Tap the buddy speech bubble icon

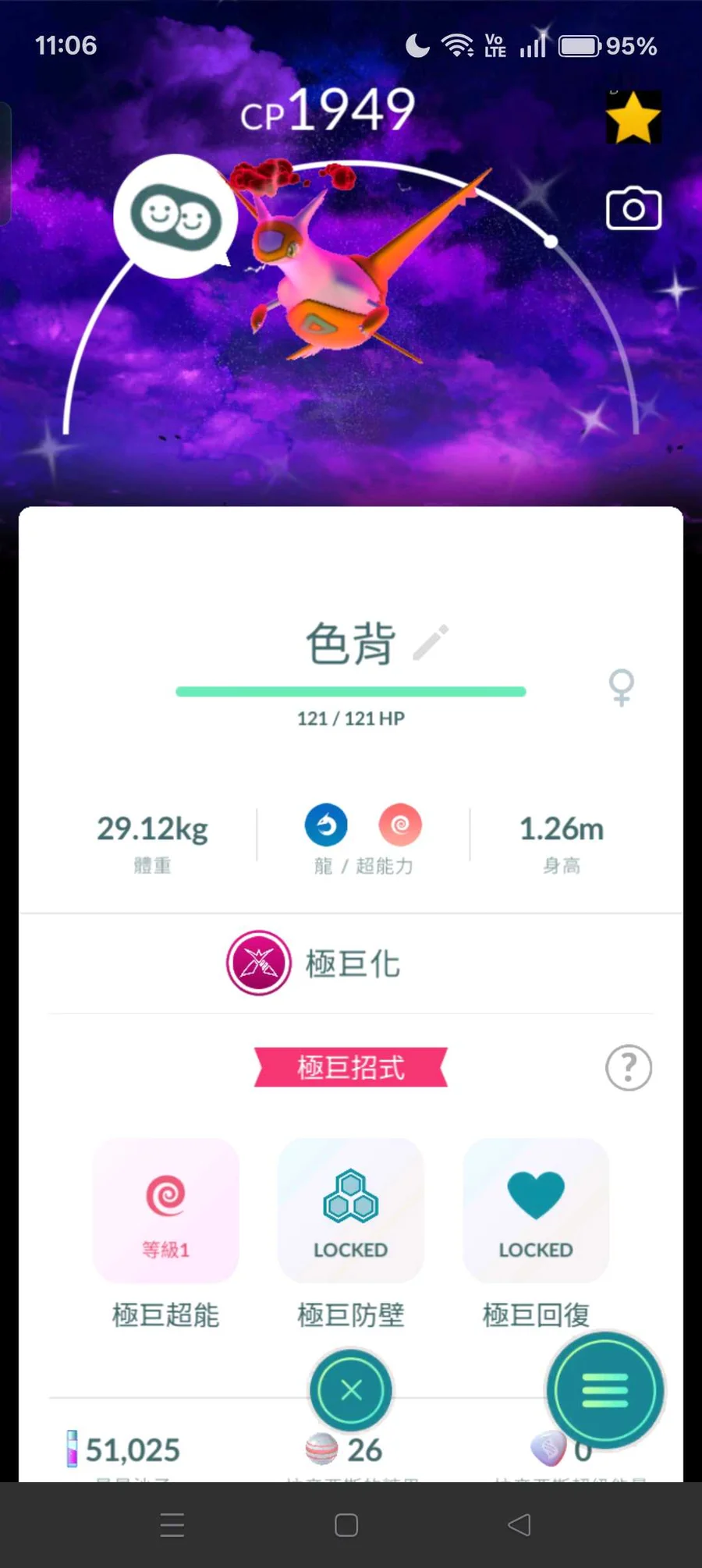pyautogui.click(x=175, y=216)
